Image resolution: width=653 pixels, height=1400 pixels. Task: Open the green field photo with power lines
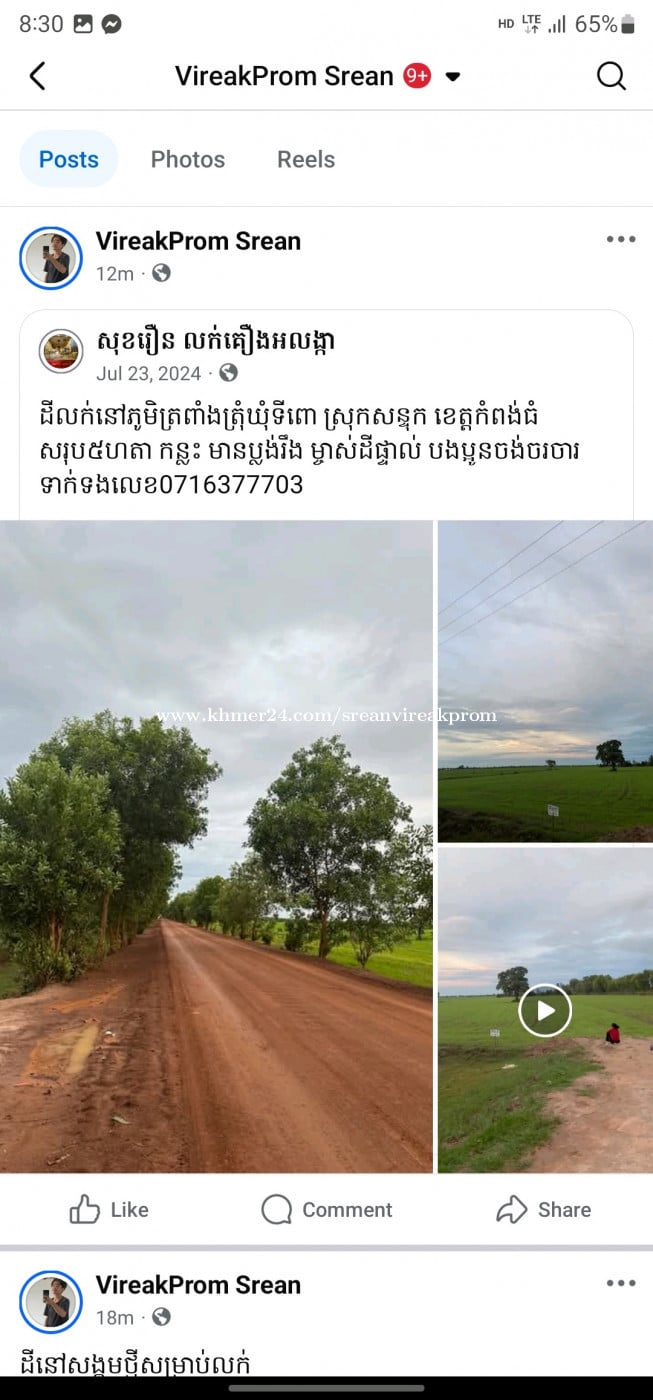(x=545, y=681)
